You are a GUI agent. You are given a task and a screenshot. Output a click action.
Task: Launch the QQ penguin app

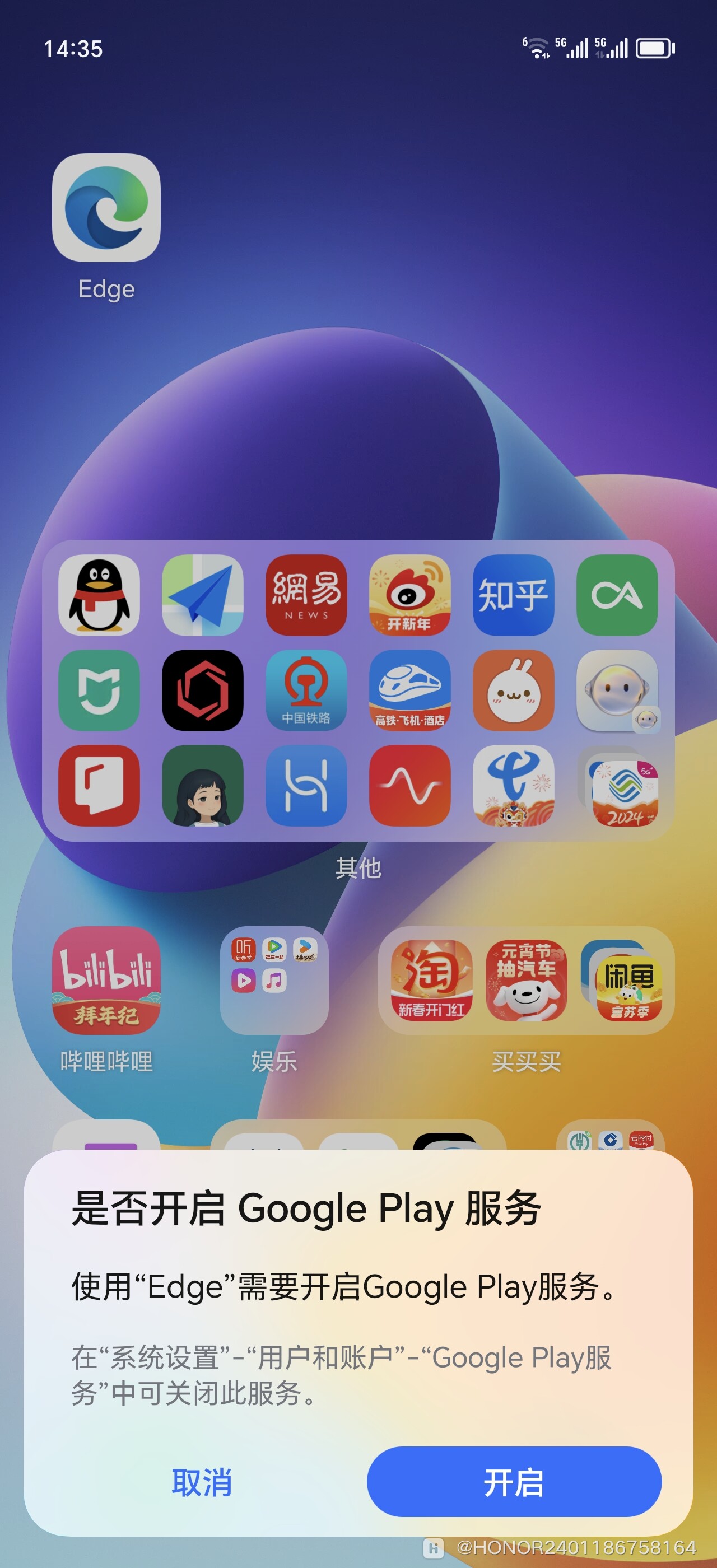[99, 595]
